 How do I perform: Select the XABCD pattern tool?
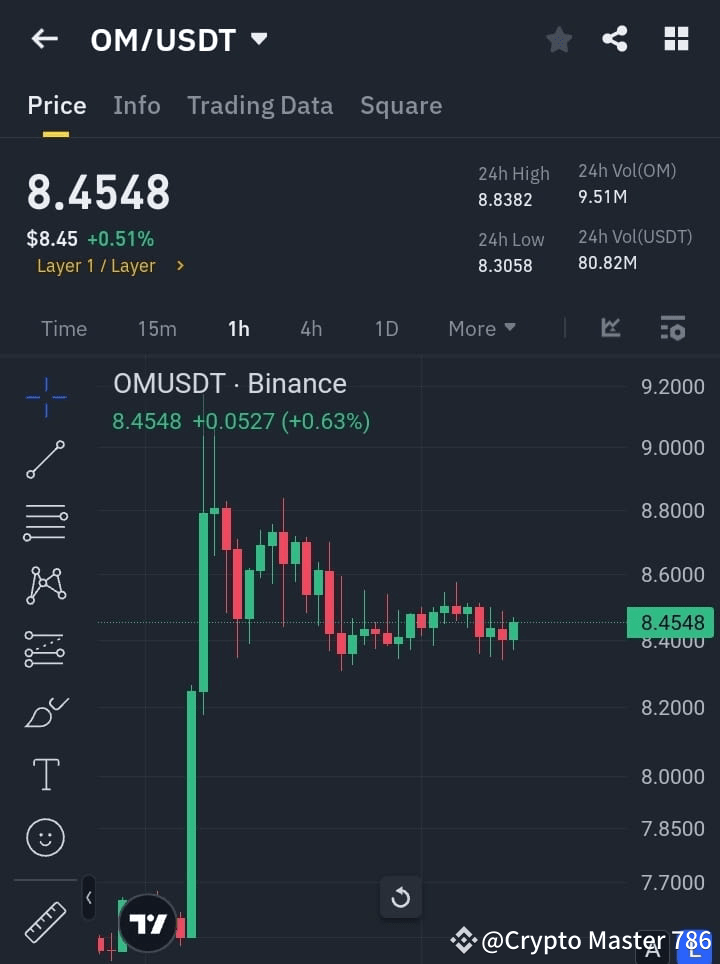45,586
